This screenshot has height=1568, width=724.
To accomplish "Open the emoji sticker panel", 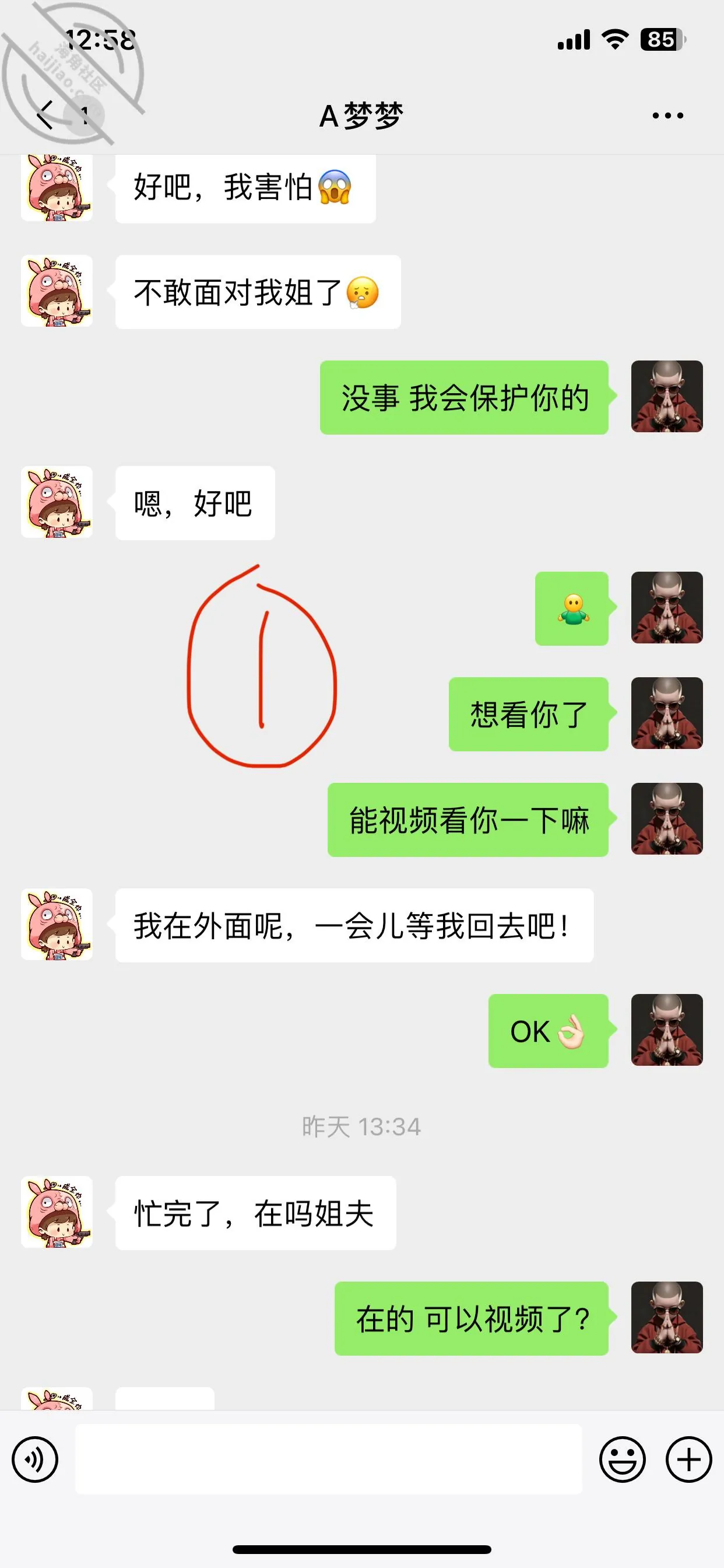I will [x=622, y=1459].
